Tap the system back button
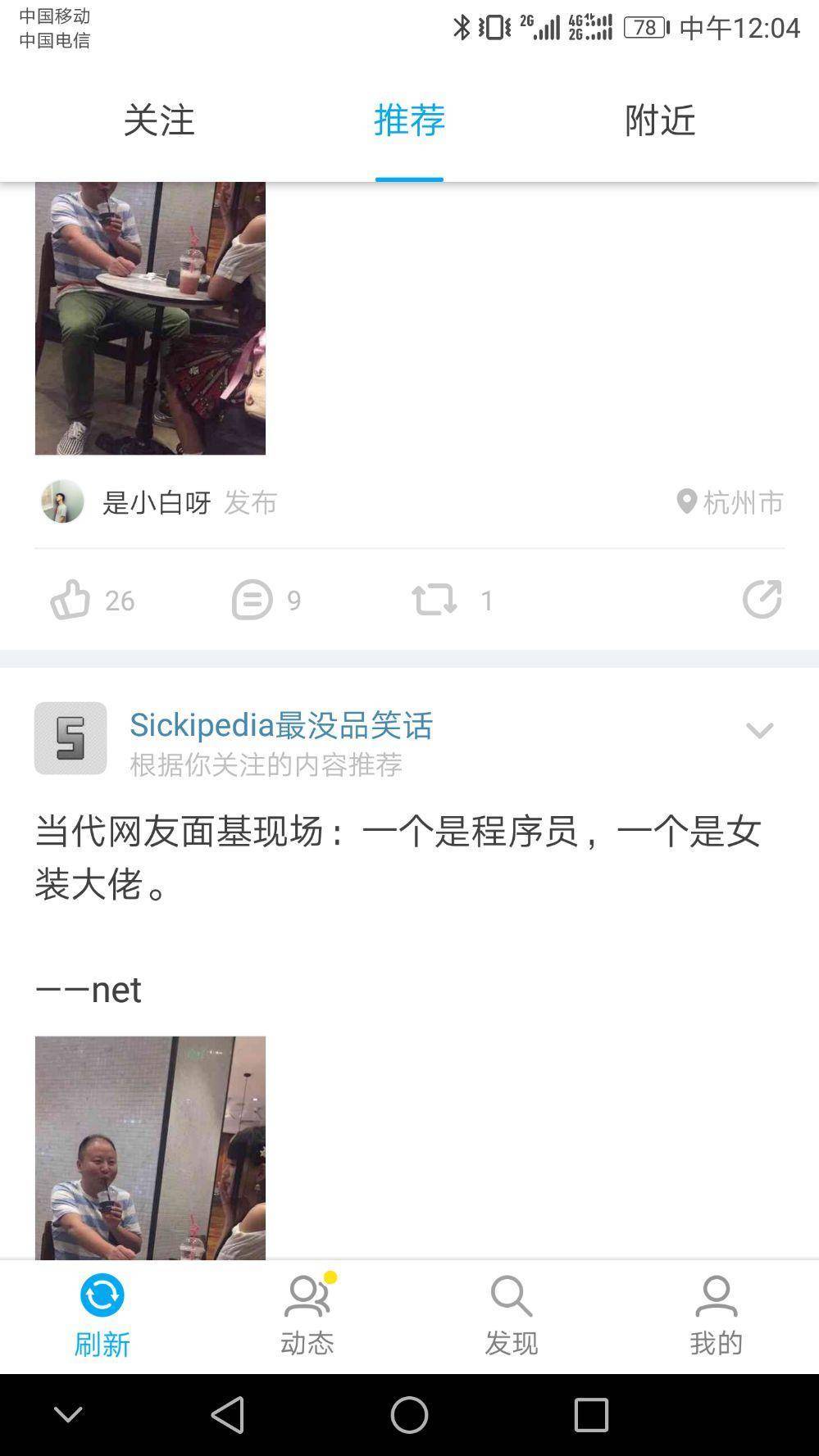This screenshot has height=1456, width=819. (x=228, y=1414)
